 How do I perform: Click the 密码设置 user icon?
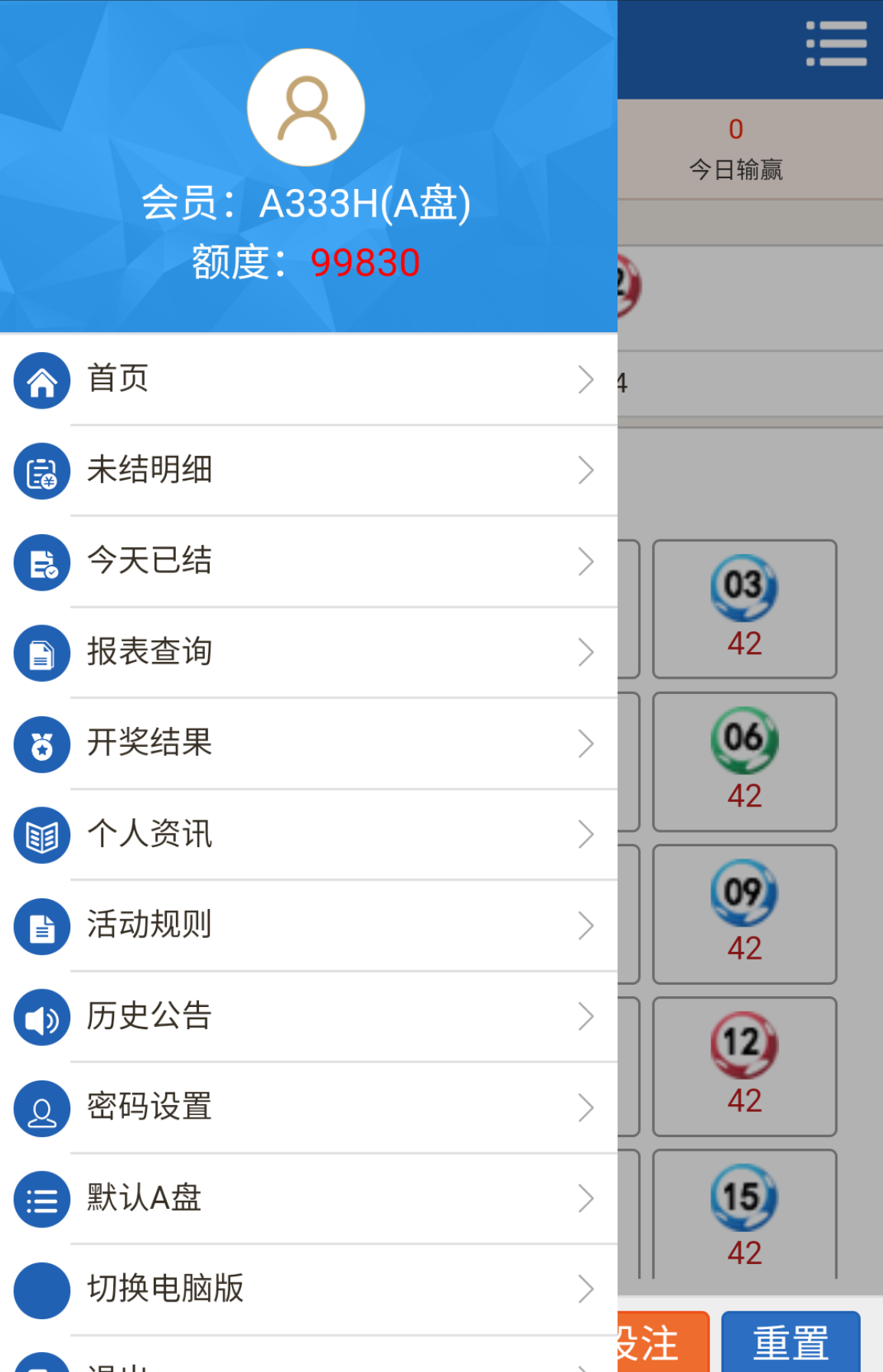pyautogui.click(x=42, y=1108)
